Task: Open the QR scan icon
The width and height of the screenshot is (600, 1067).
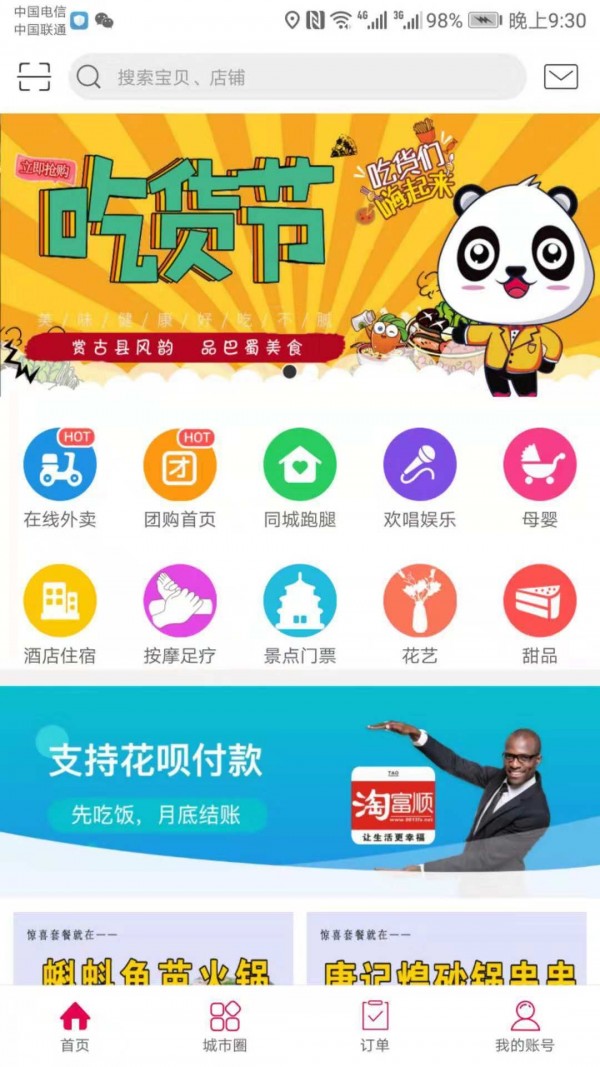Action: pyautogui.click(x=34, y=77)
